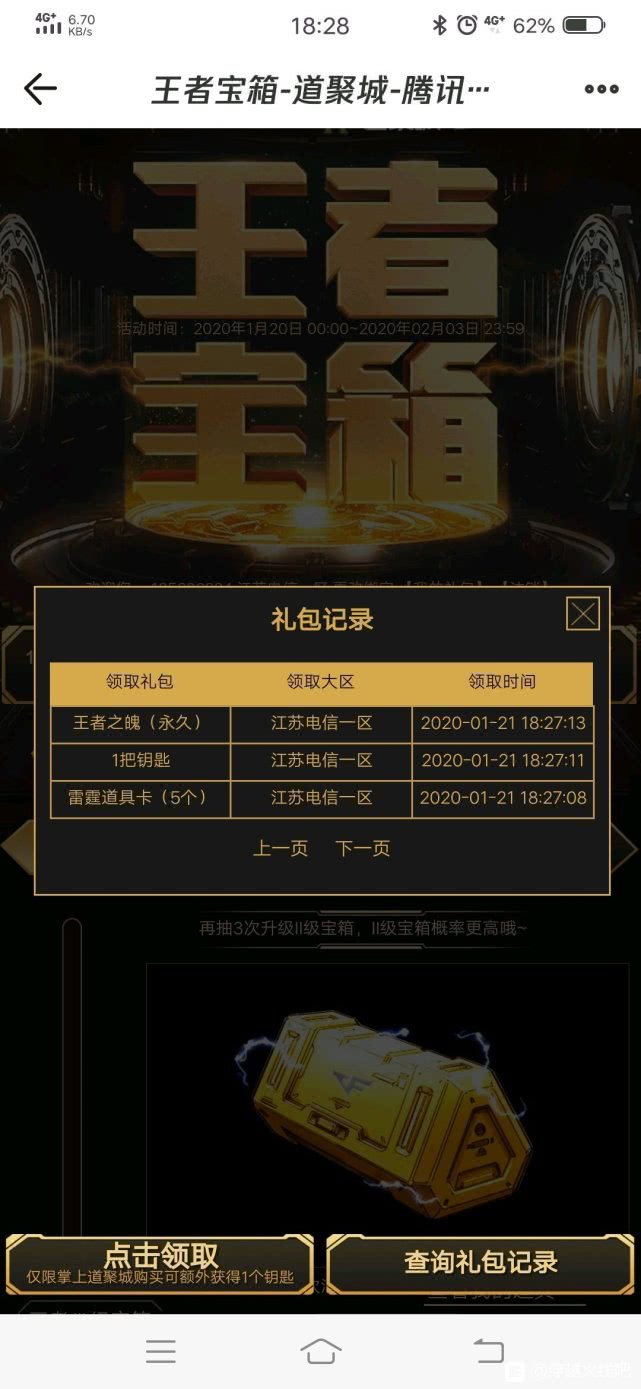This screenshot has width=641, height=1389.
Task: Go to 下一页 of gift records
Action: point(363,848)
